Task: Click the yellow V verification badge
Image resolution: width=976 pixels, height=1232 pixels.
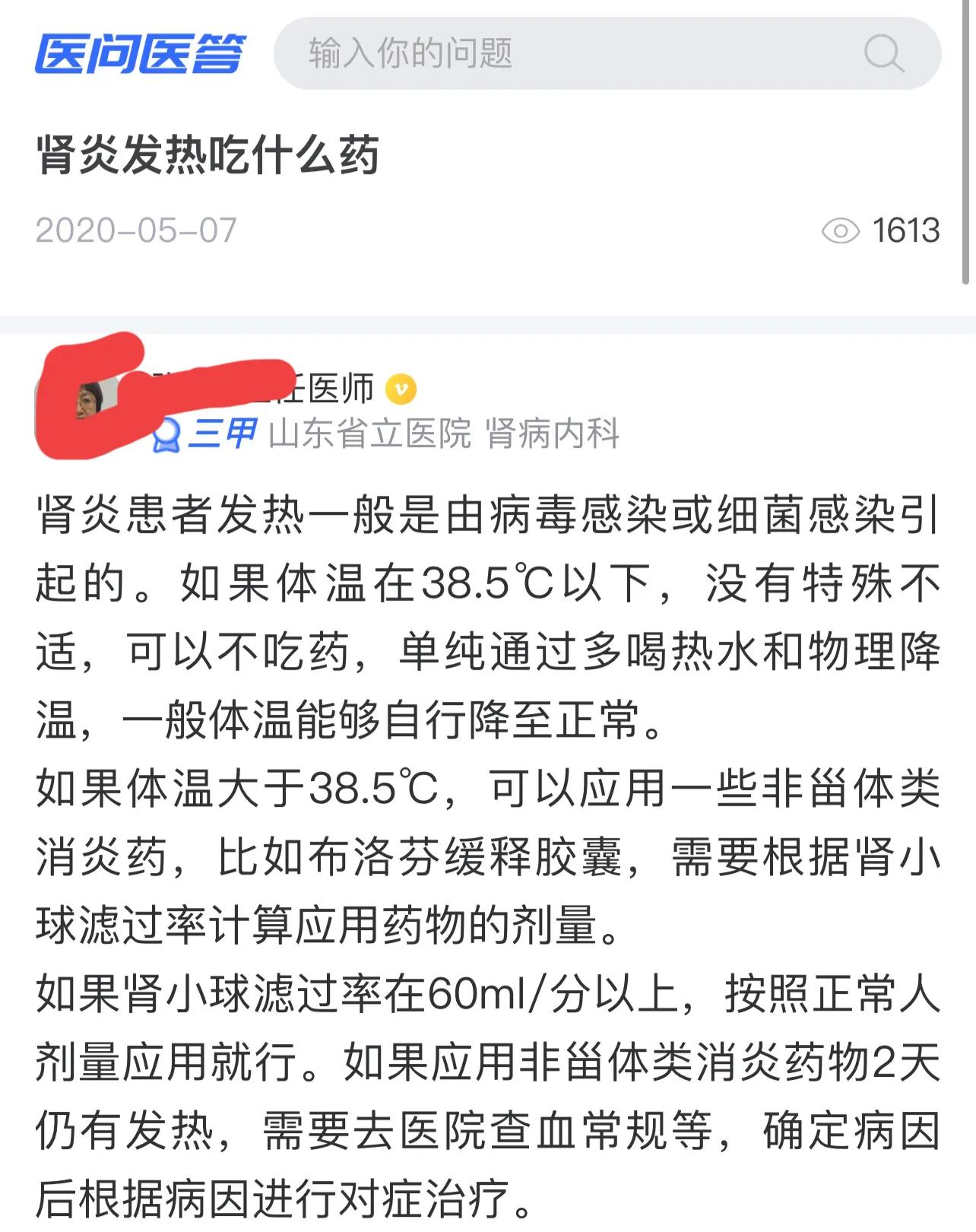Action: (x=401, y=389)
